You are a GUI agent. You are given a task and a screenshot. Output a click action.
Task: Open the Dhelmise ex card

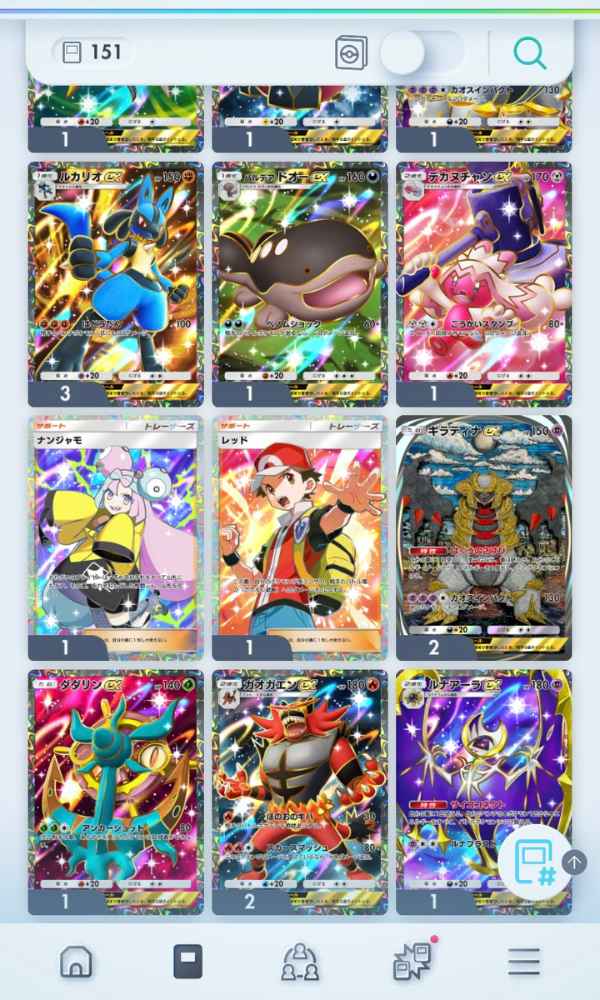click(115, 780)
